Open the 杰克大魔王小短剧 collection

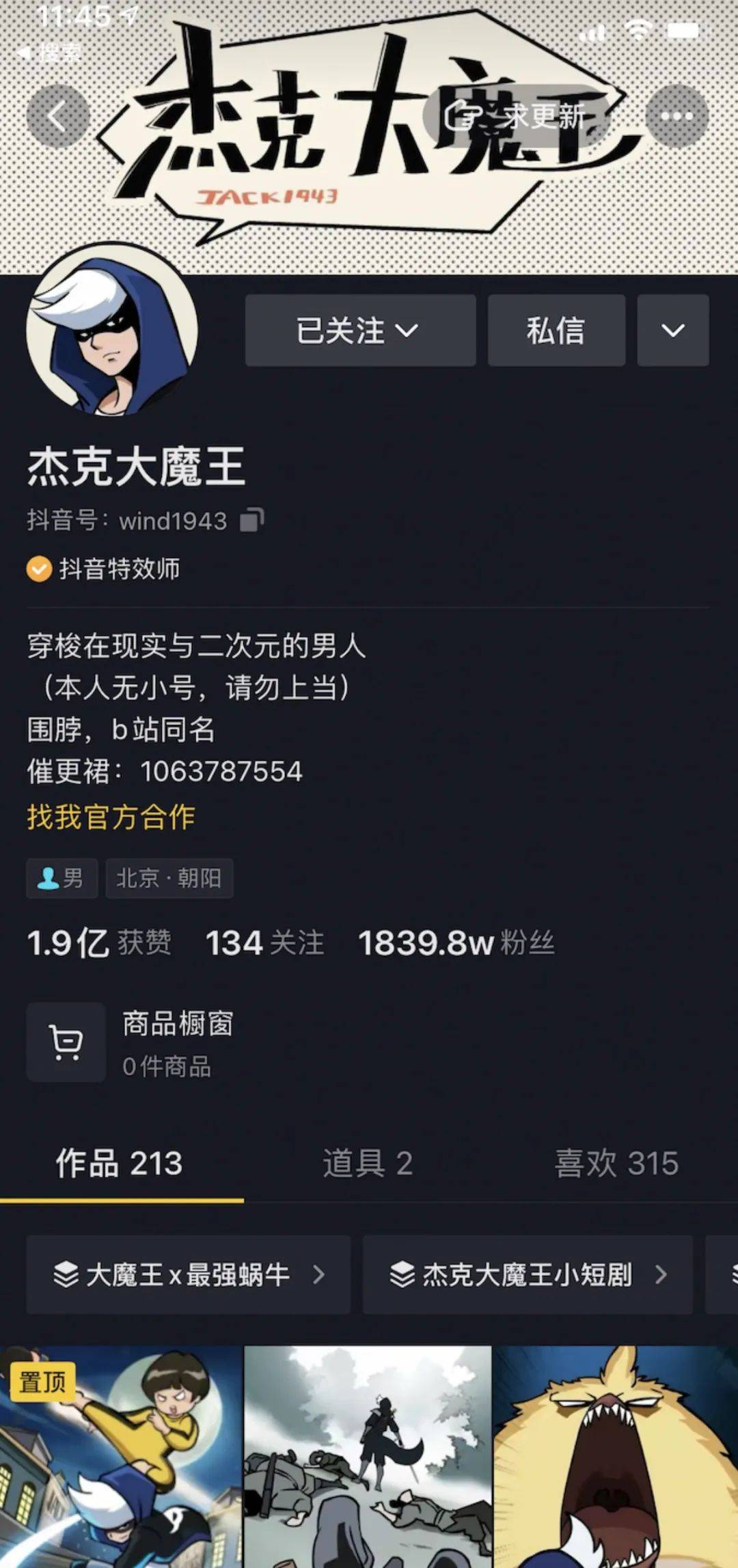coord(527,1274)
